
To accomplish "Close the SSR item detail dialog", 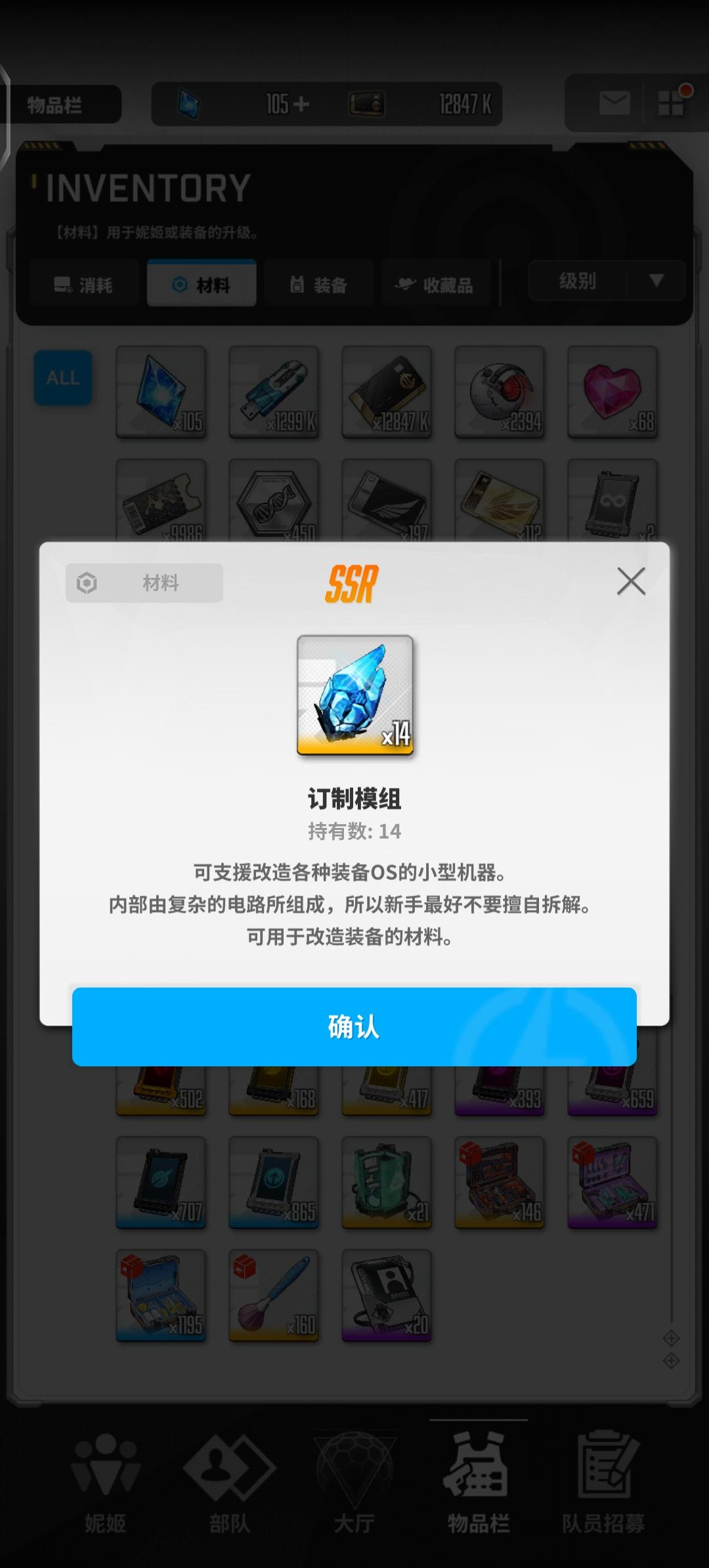I will point(631,582).
